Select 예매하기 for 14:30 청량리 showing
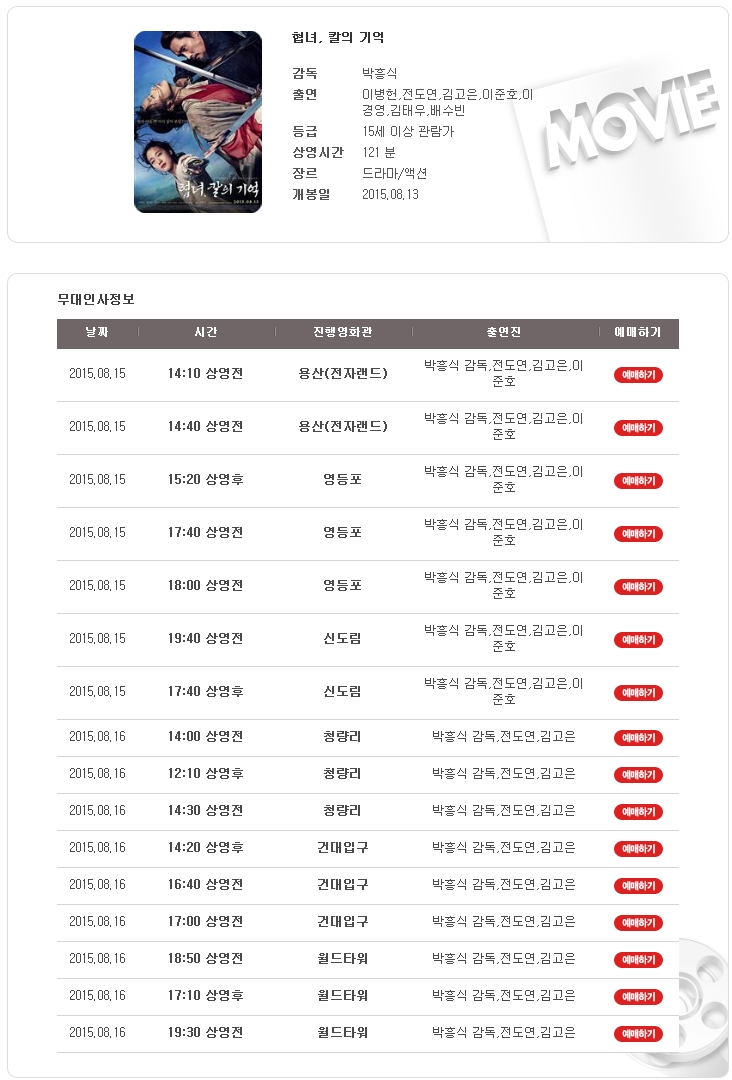 click(x=638, y=812)
